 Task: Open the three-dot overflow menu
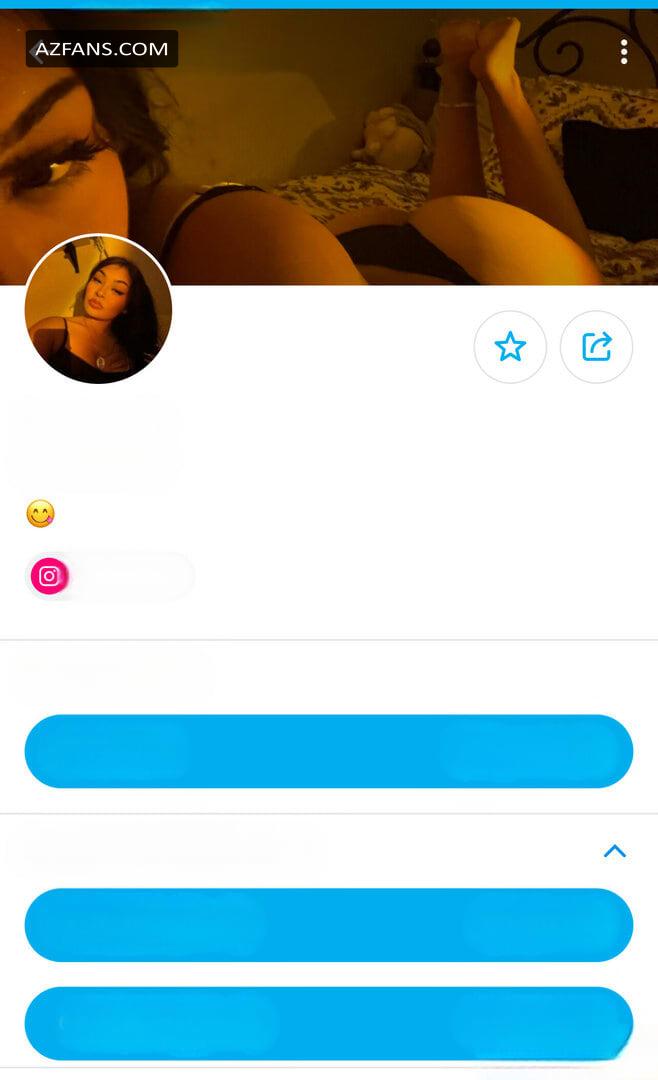pos(624,52)
